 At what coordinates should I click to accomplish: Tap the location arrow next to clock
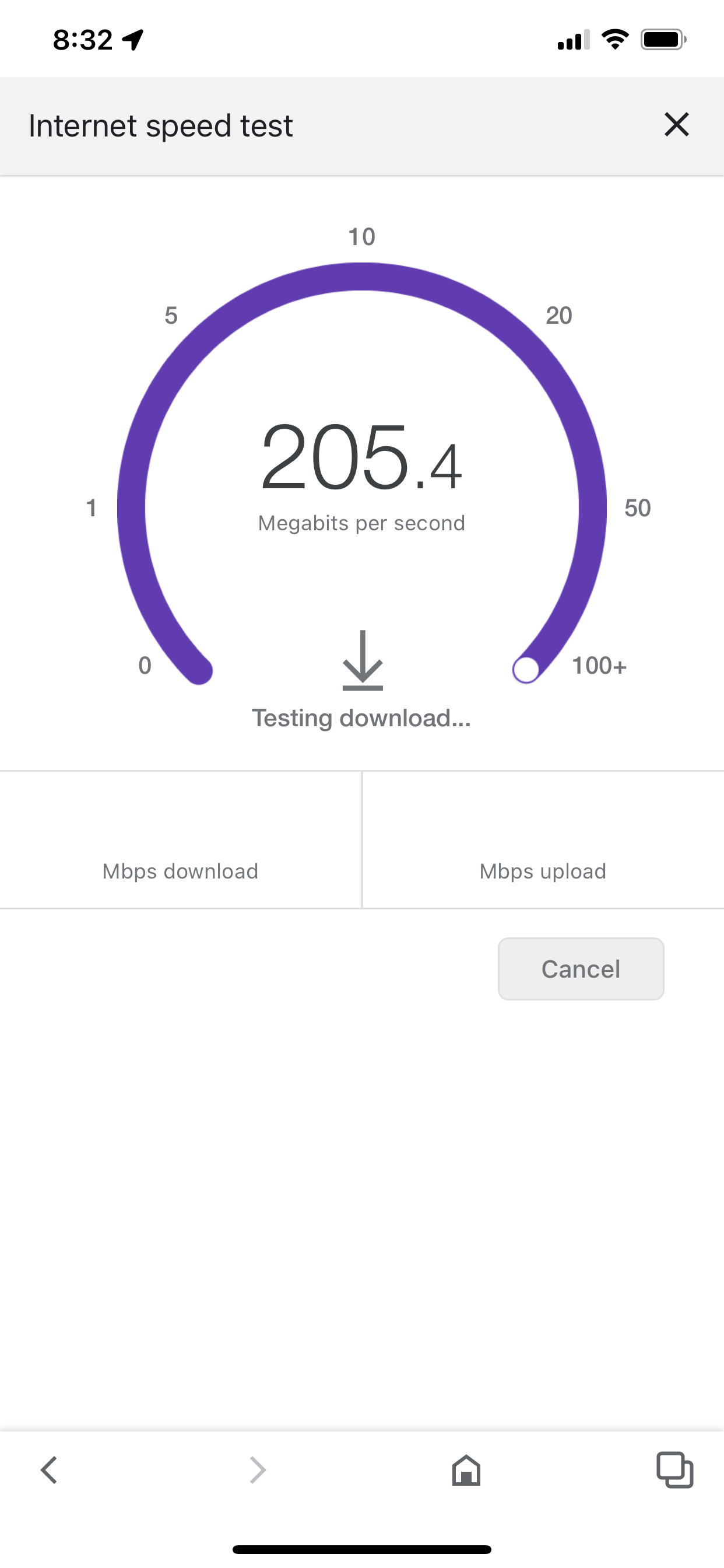click(131, 39)
